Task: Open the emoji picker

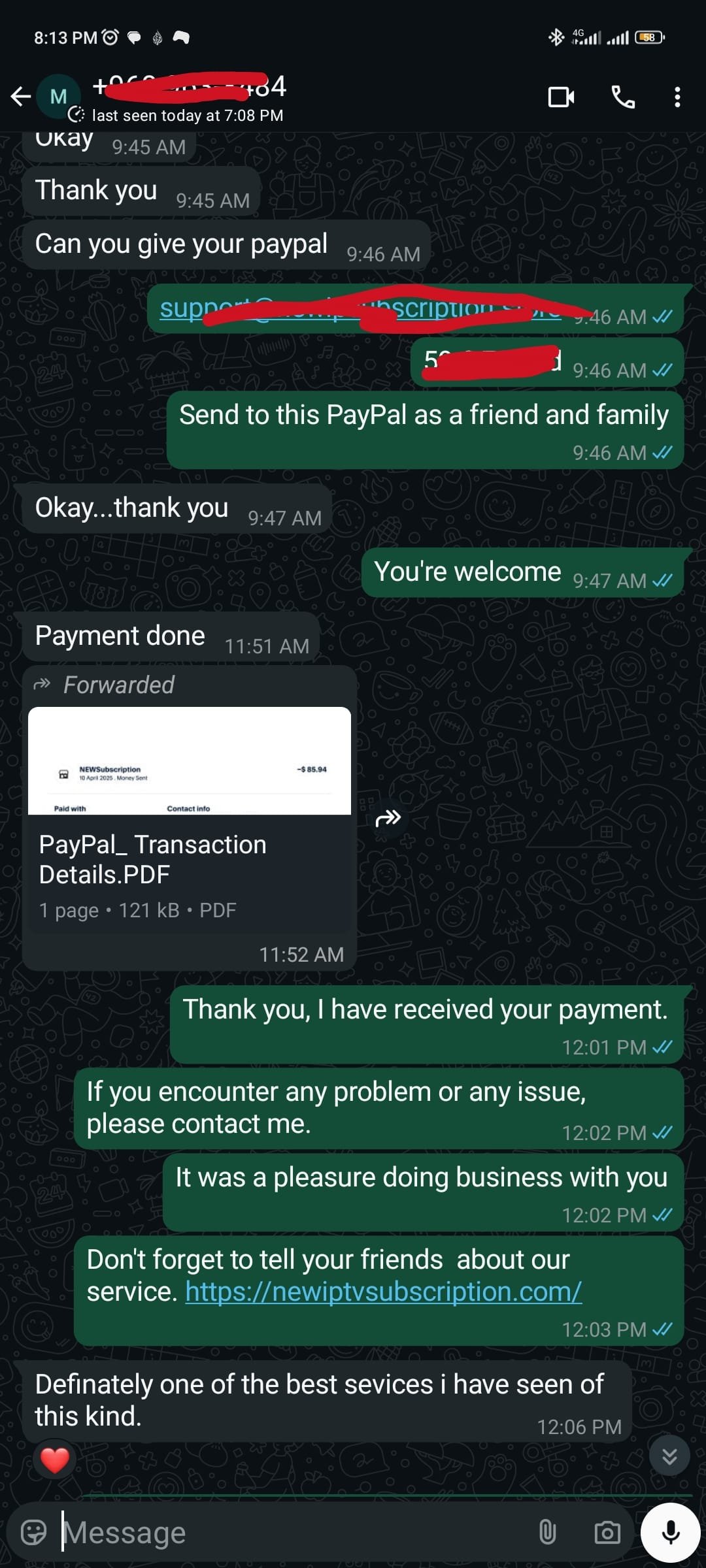Action: 34,1532
